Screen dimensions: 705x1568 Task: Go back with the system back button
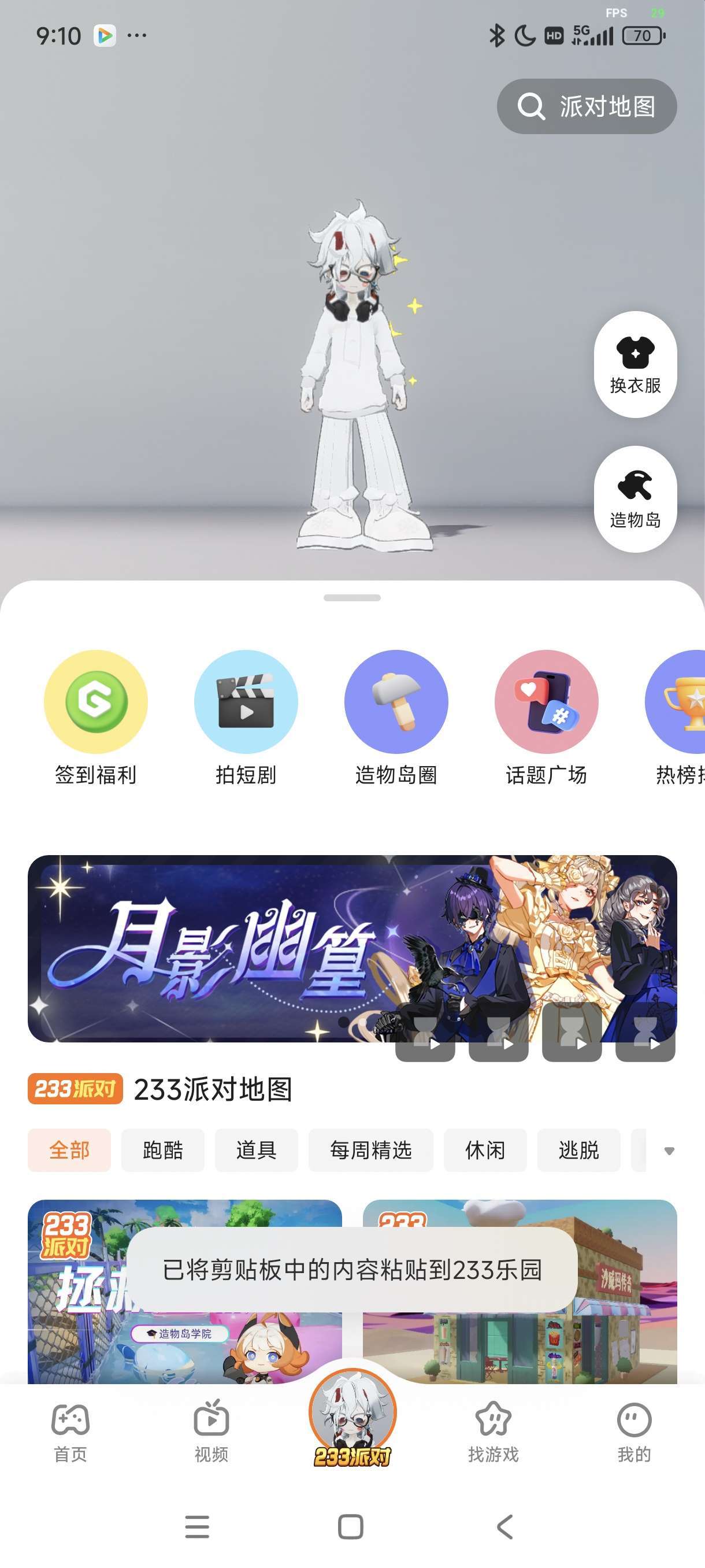click(x=505, y=1526)
